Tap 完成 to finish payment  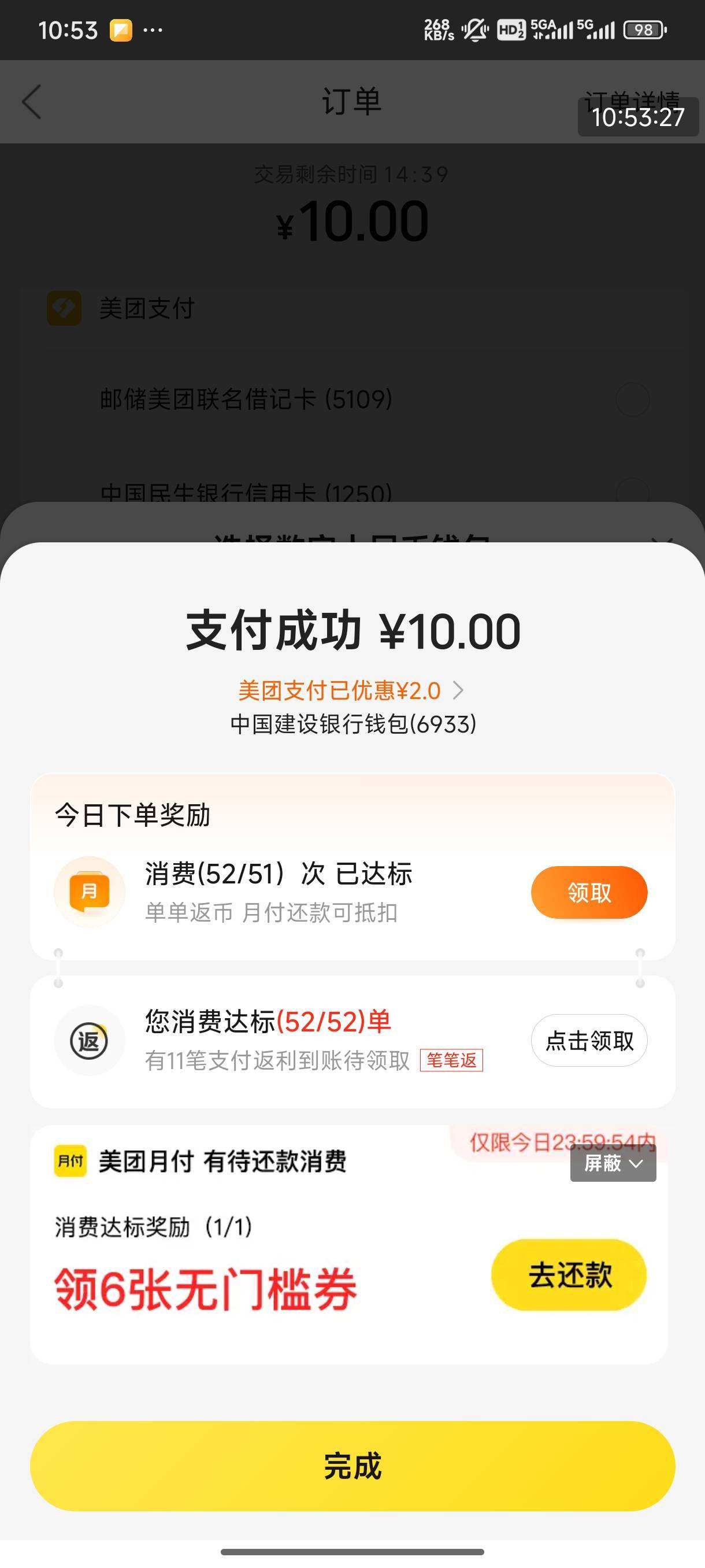click(352, 1466)
